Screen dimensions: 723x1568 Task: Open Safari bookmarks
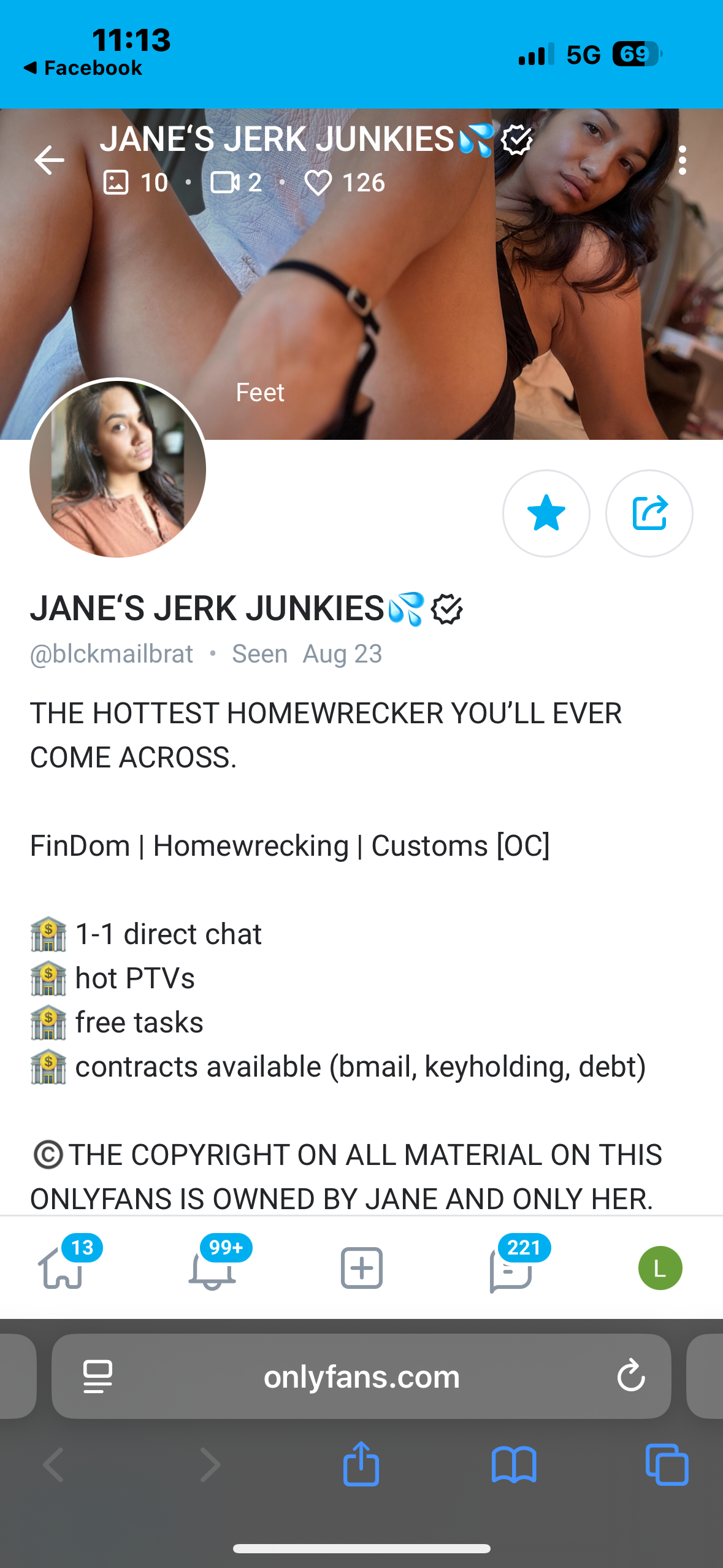coord(514,1465)
